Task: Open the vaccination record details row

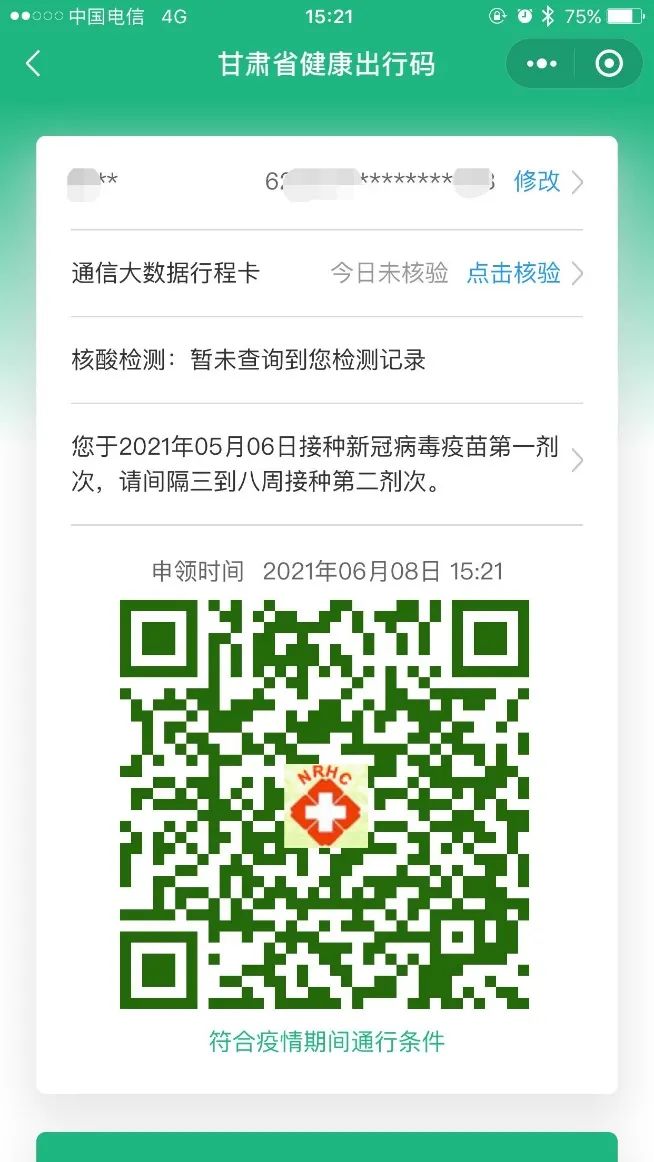Action: 326,463
